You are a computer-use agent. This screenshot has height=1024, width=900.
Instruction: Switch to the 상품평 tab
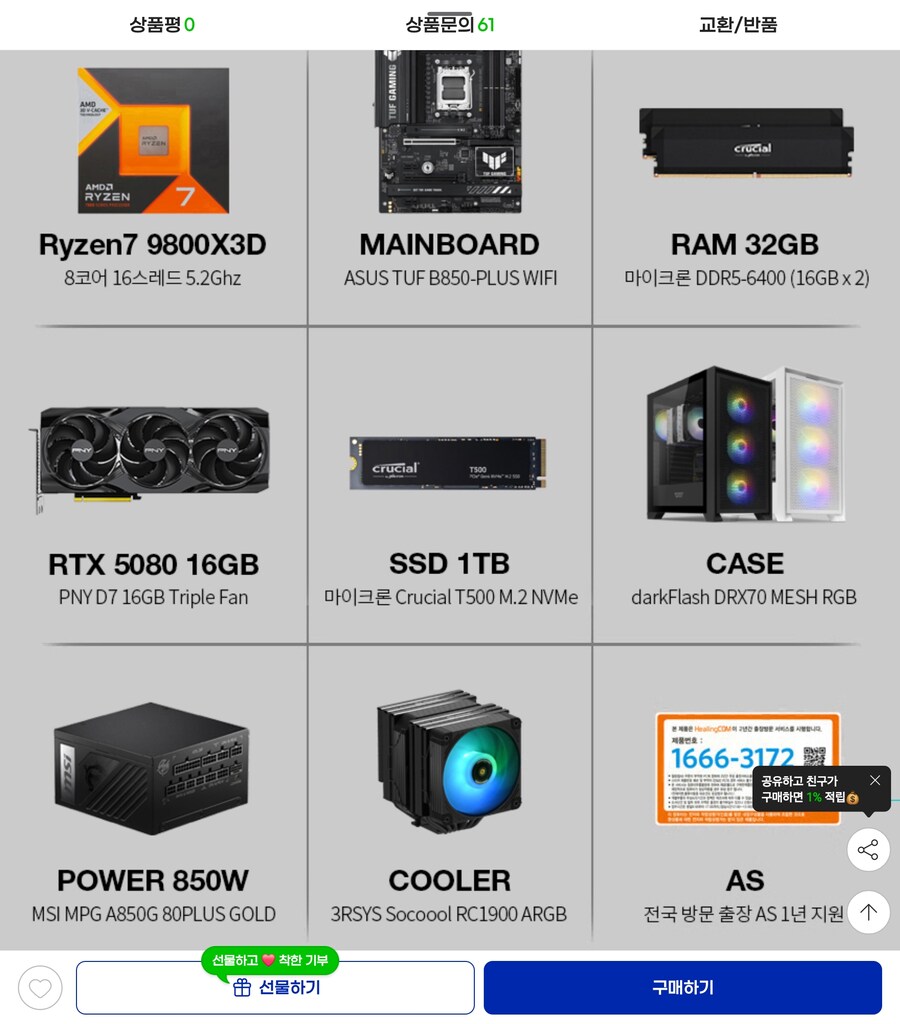point(161,25)
